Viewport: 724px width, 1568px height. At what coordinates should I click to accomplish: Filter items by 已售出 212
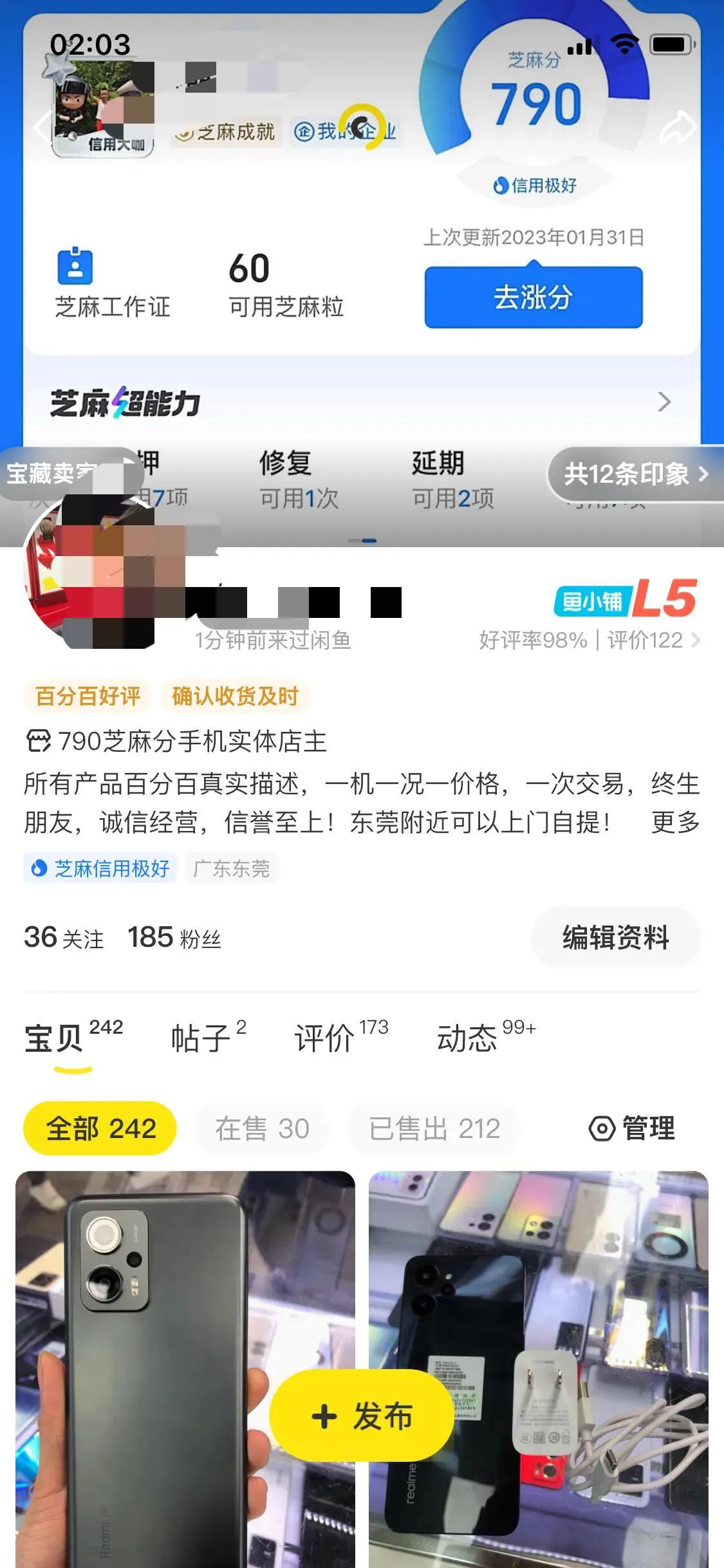point(434,1128)
